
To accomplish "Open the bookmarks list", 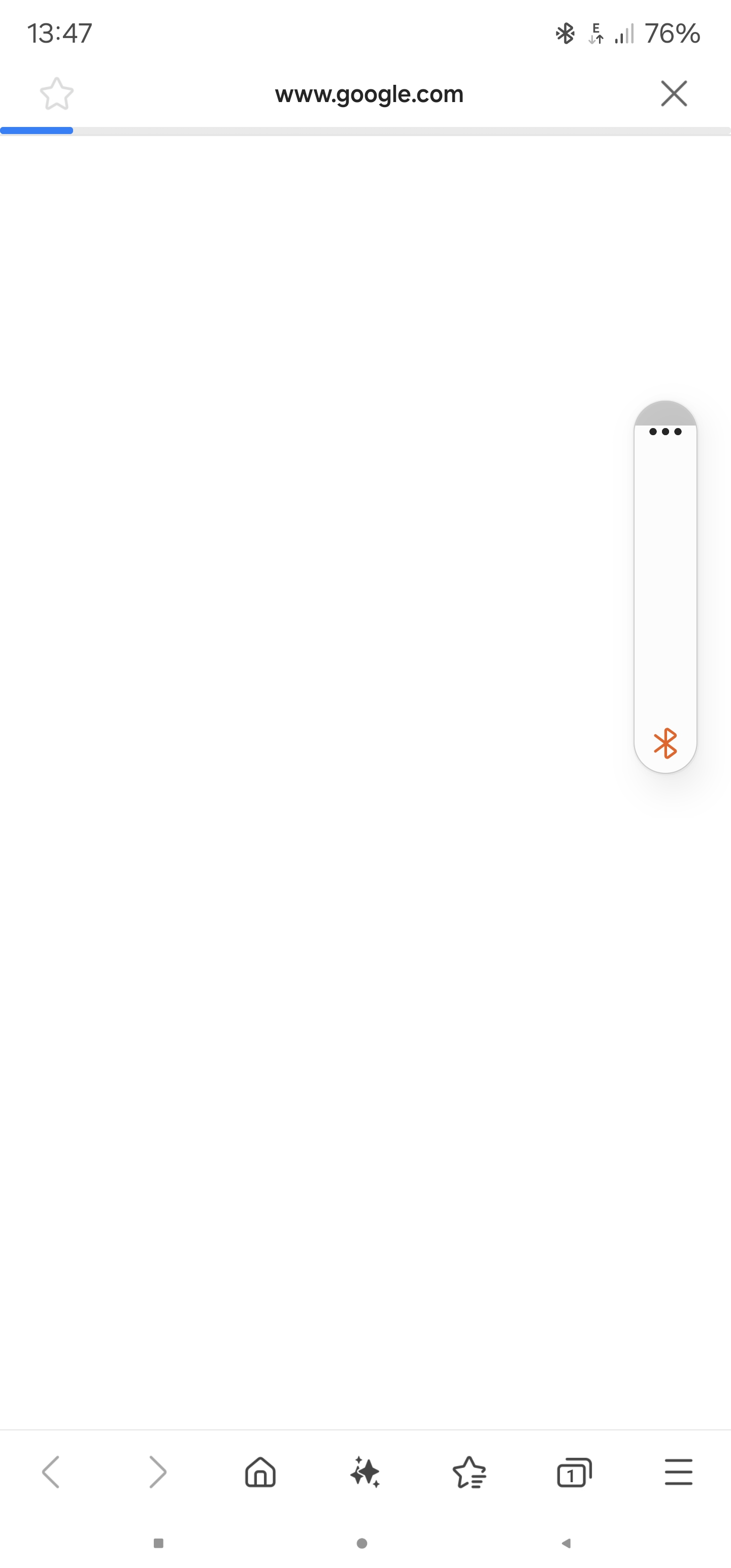I will [x=469, y=1473].
